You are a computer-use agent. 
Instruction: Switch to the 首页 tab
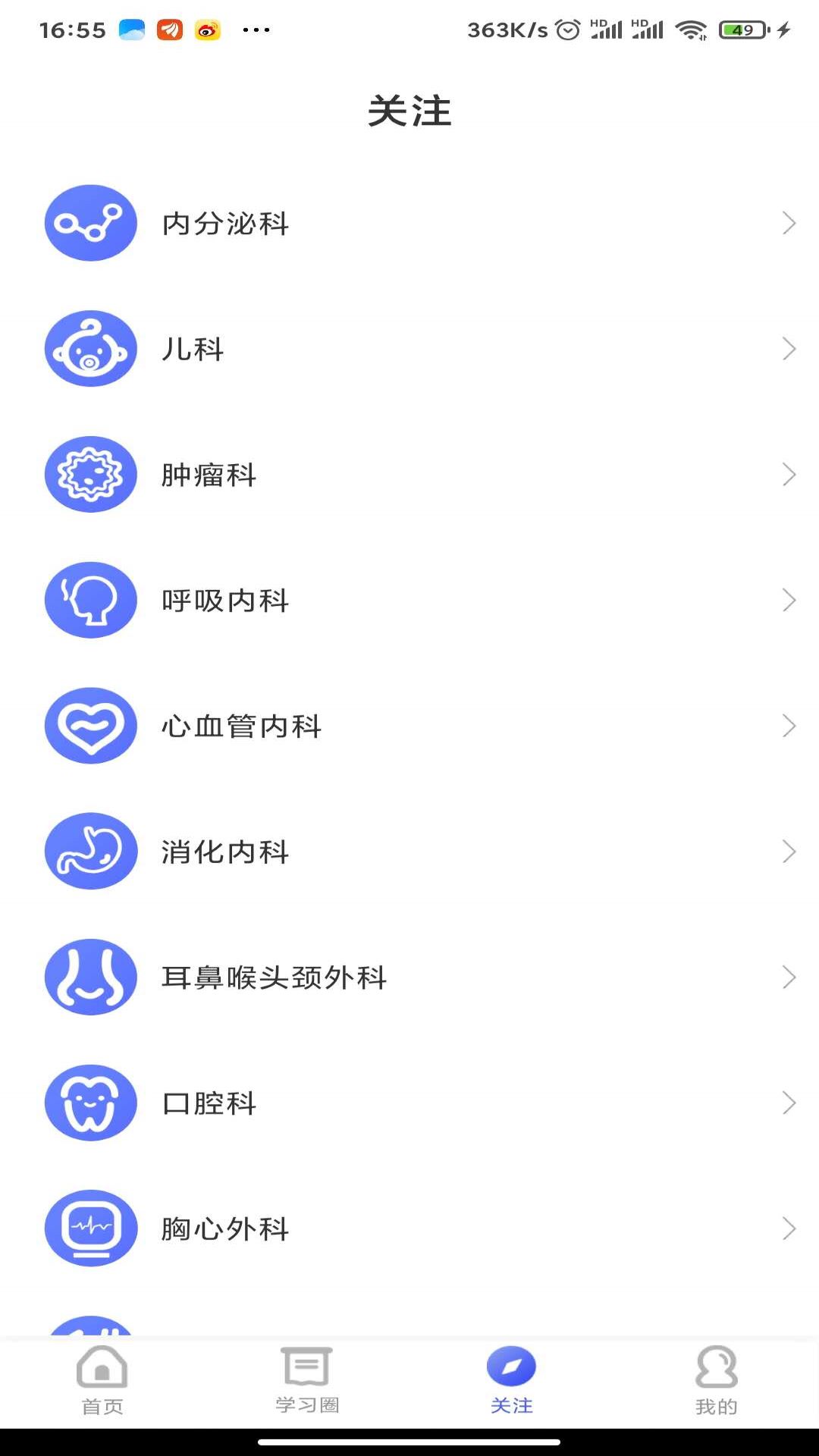(x=102, y=1382)
